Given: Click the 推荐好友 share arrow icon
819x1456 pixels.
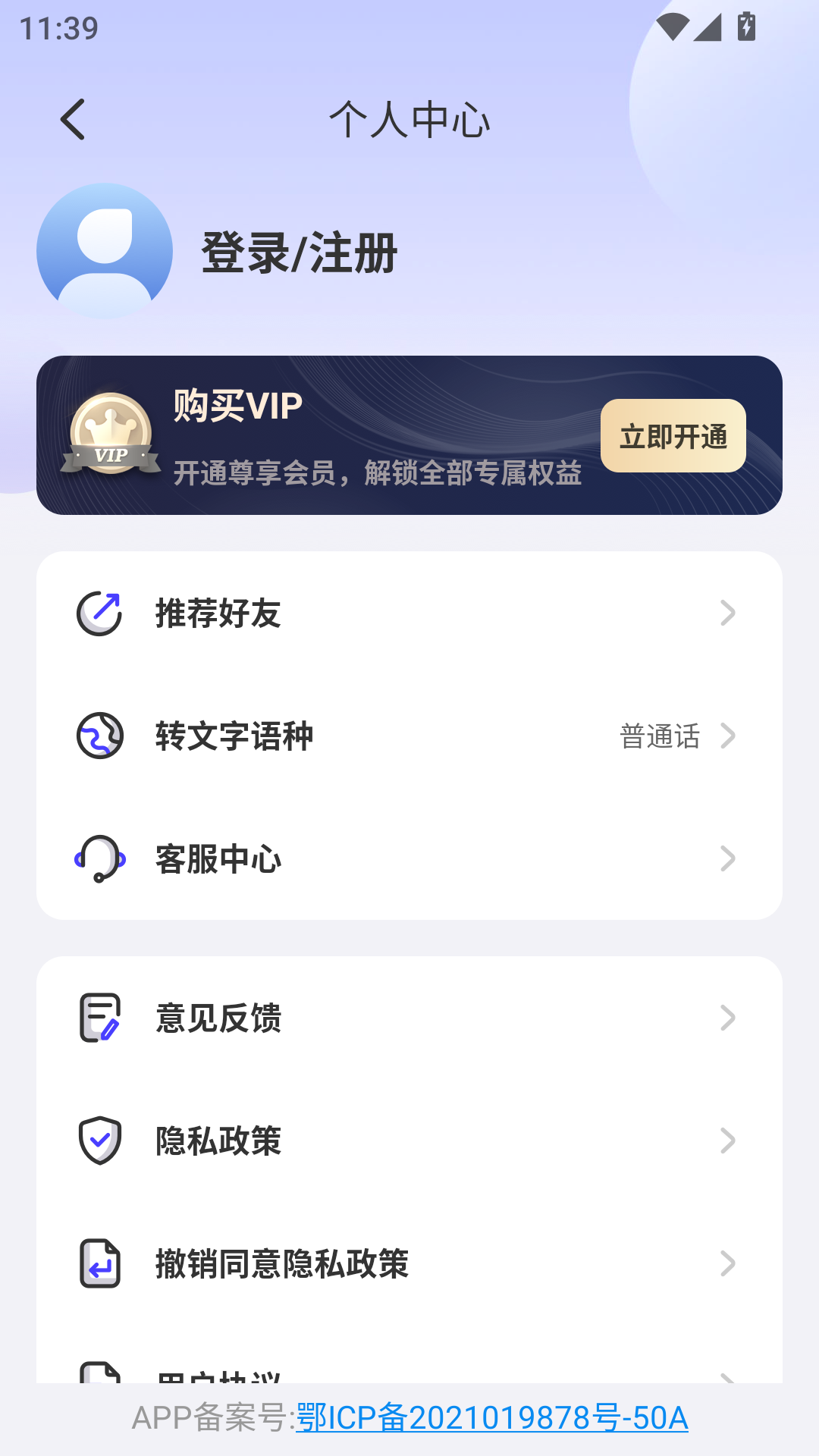Looking at the screenshot, I should click(99, 614).
